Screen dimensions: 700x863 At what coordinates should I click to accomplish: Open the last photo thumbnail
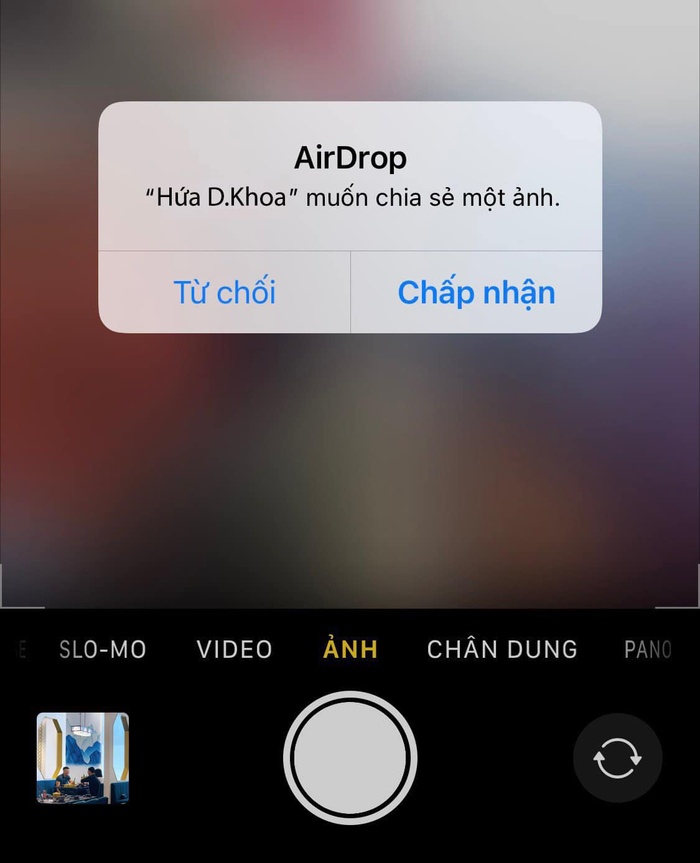click(83, 758)
